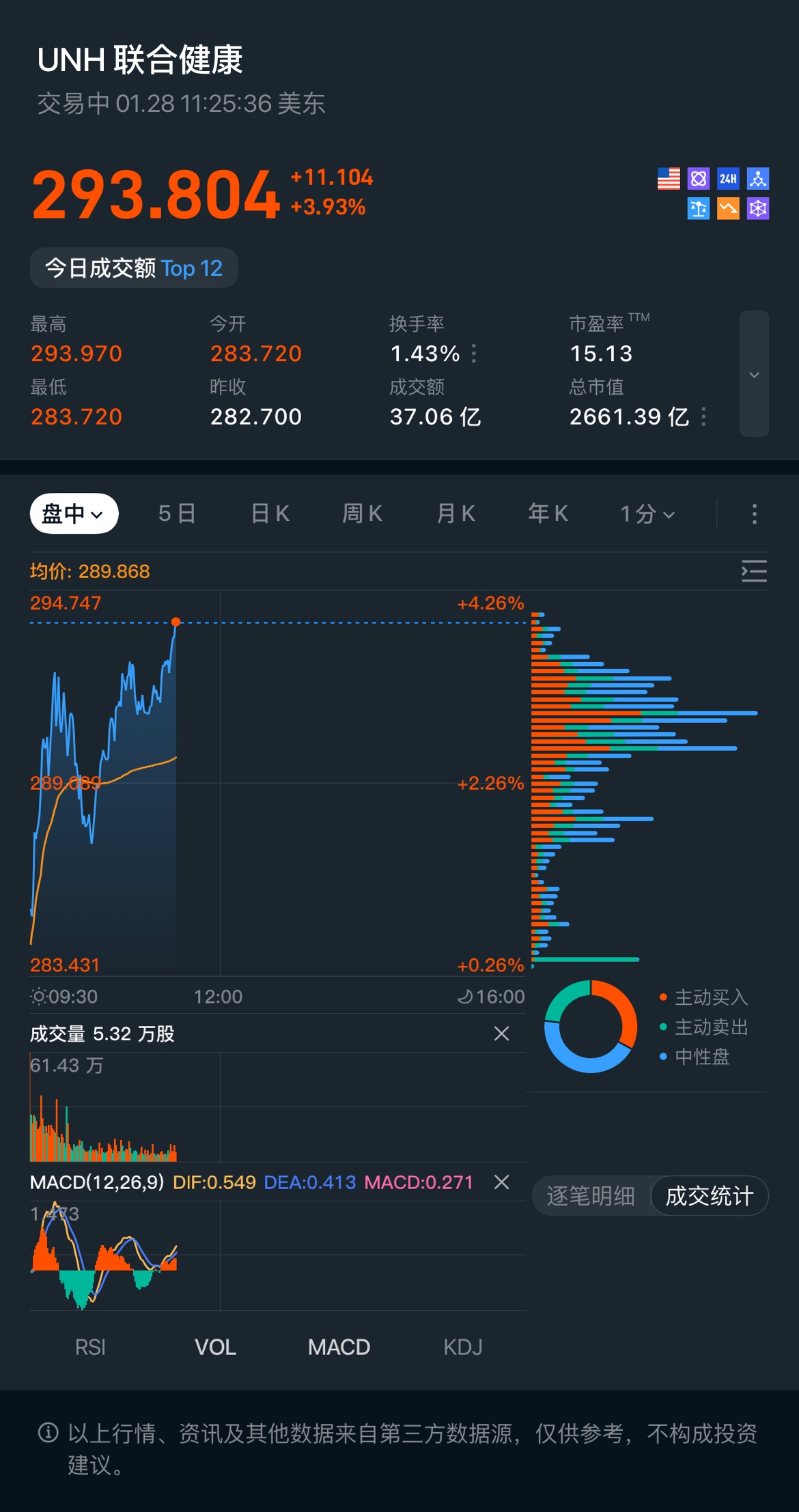Switch chart to 年K view
The width and height of the screenshot is (799, 1512).
point(548,513)
